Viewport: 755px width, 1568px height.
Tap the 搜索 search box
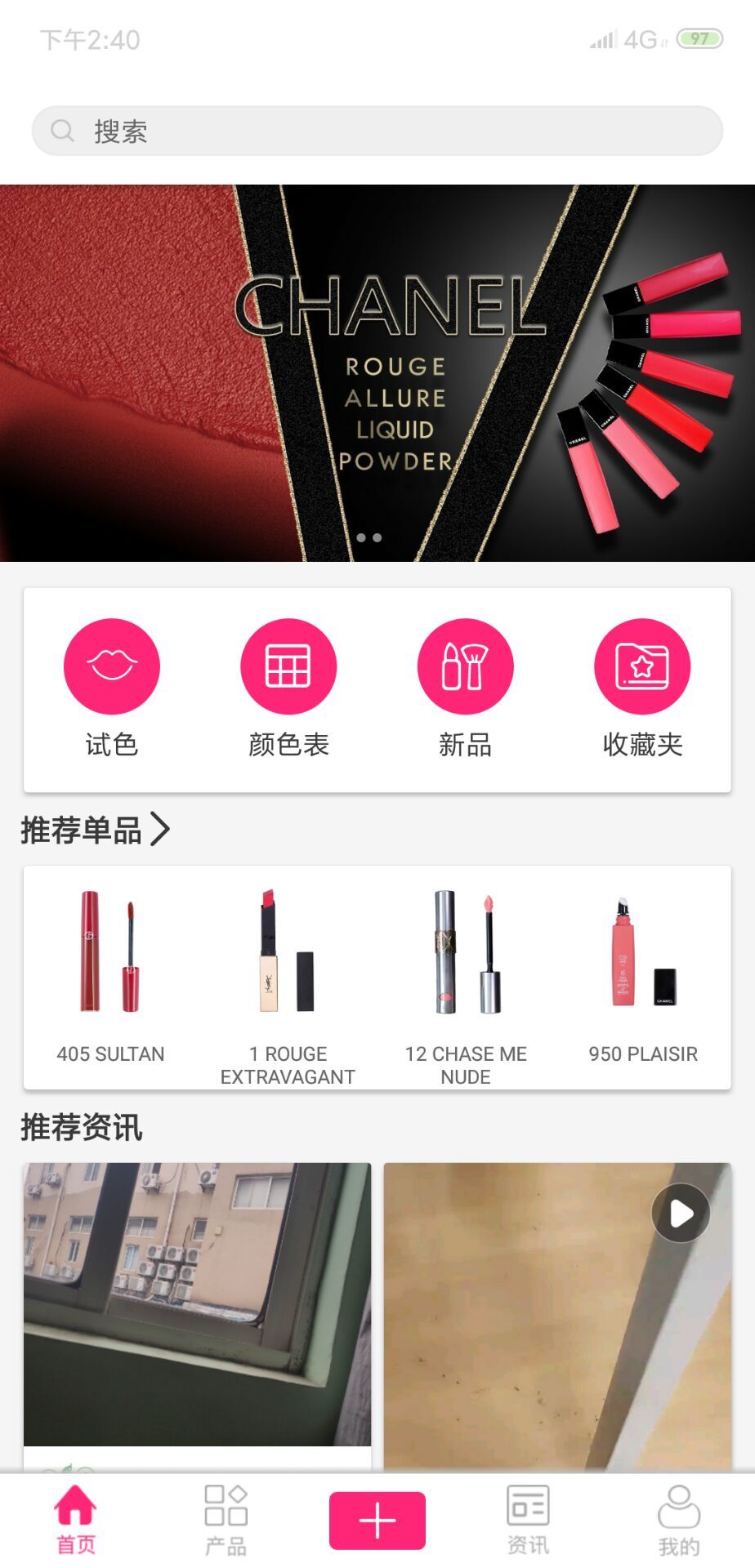tap(377, 131)
